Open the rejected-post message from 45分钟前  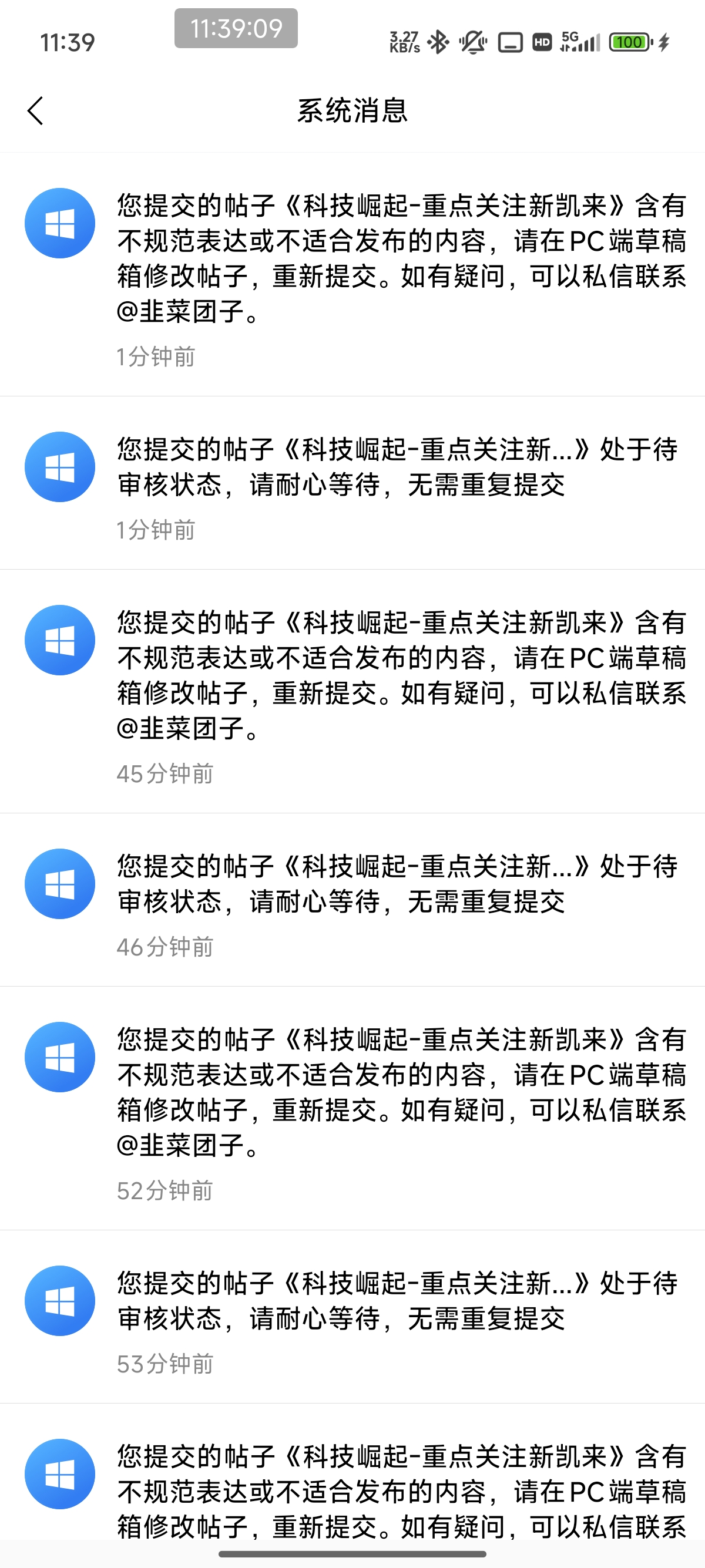tap(352, 691)
